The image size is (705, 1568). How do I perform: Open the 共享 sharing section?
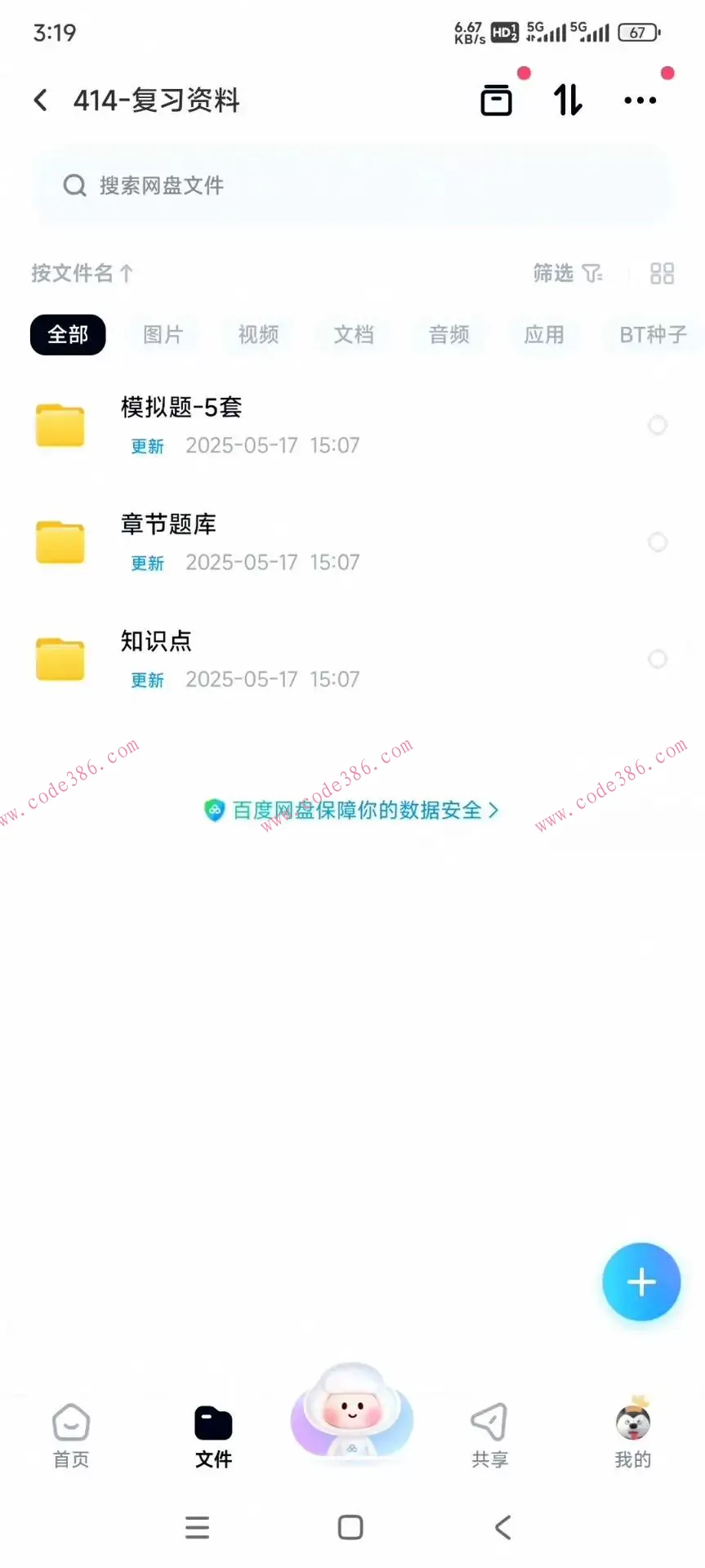pos(489,1434)
